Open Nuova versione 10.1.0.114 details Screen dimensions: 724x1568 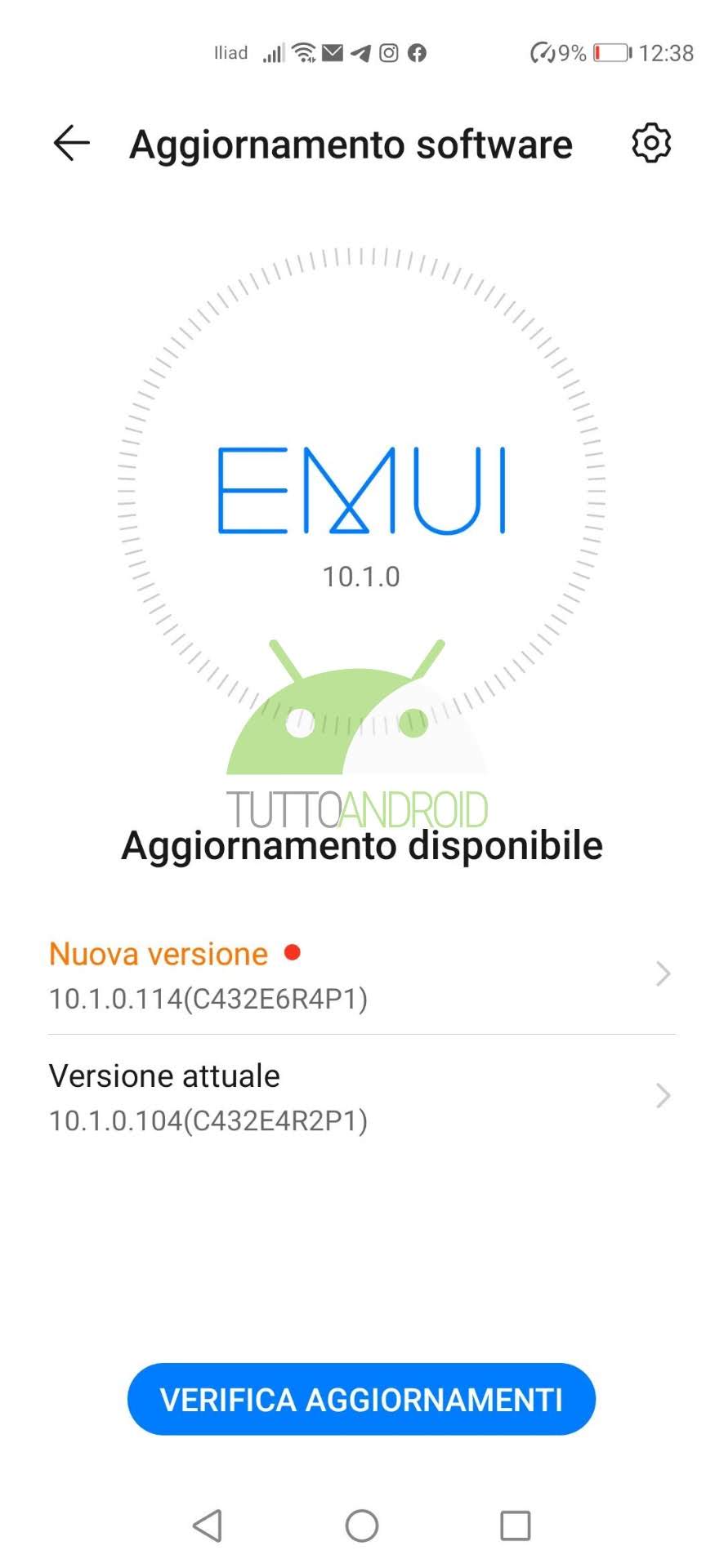click(x=362, y=974)
